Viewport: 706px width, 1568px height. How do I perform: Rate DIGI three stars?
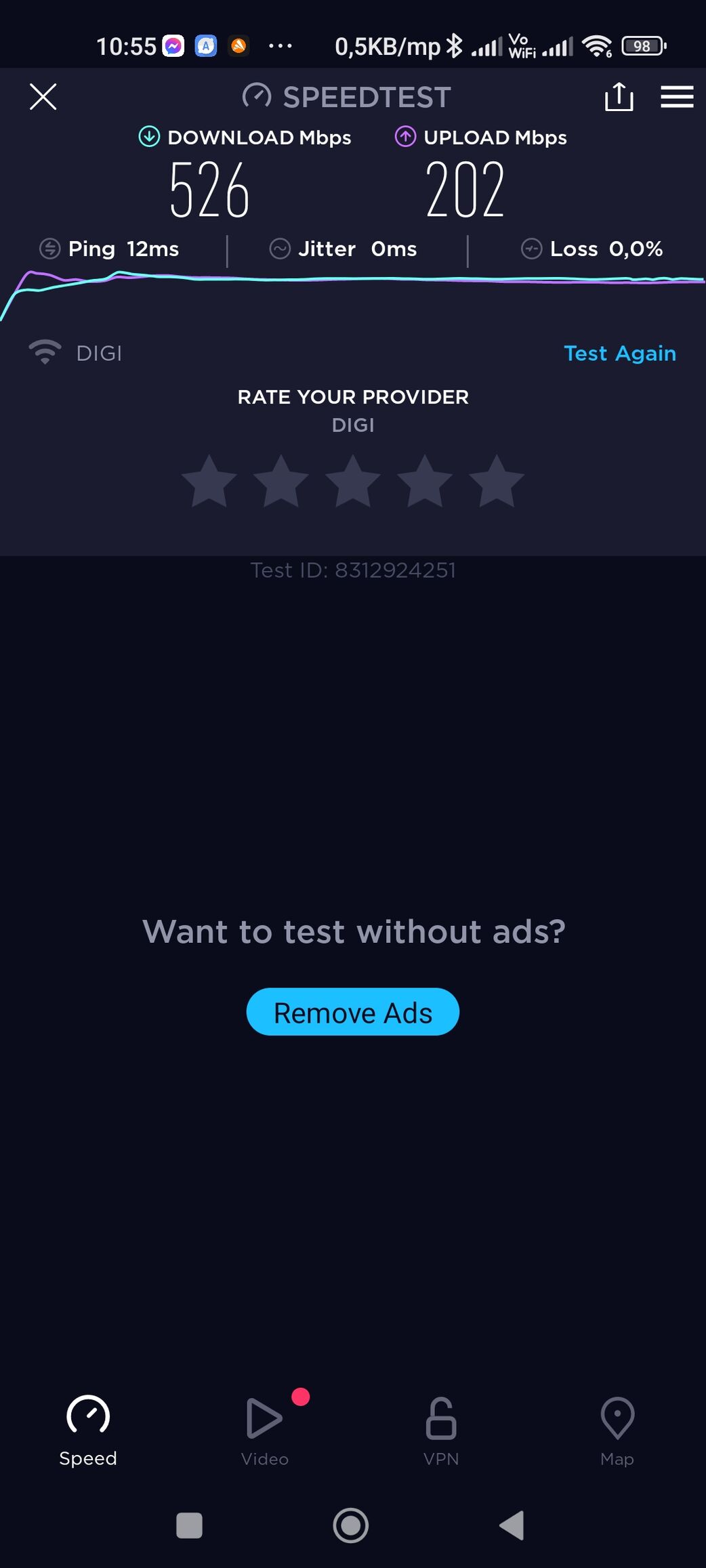pos(353,482)
